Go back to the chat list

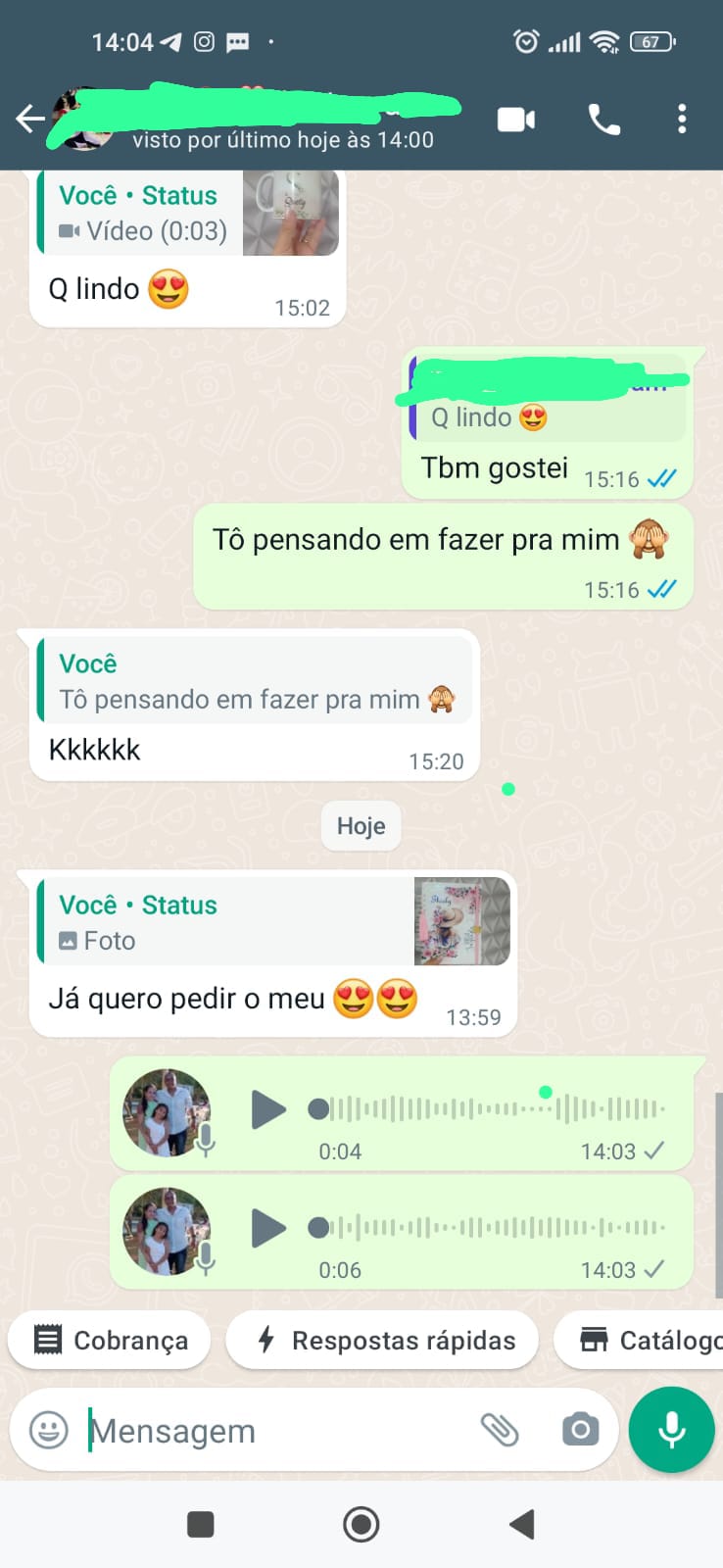click(x=30, y=120)
